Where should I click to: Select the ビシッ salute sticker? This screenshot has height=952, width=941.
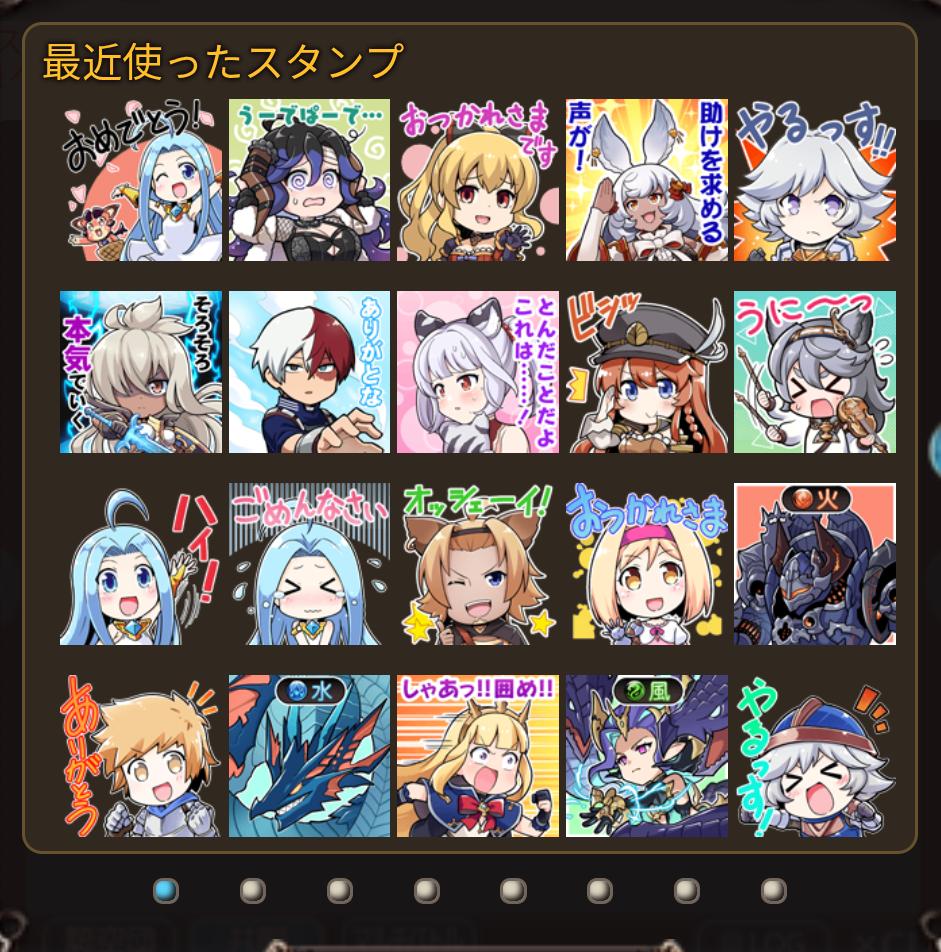click(x=647, y=372)
